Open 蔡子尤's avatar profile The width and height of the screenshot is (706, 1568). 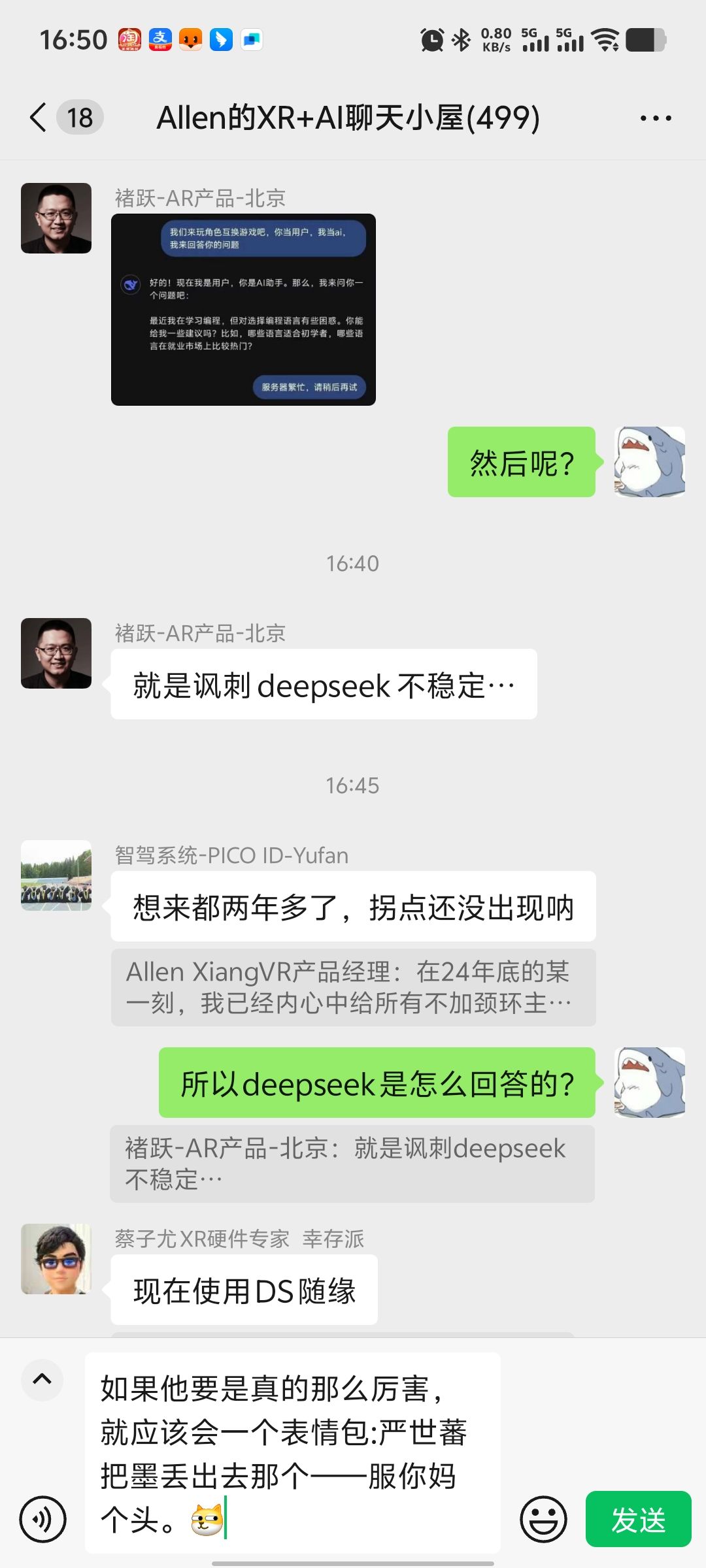coord(56,1259)
